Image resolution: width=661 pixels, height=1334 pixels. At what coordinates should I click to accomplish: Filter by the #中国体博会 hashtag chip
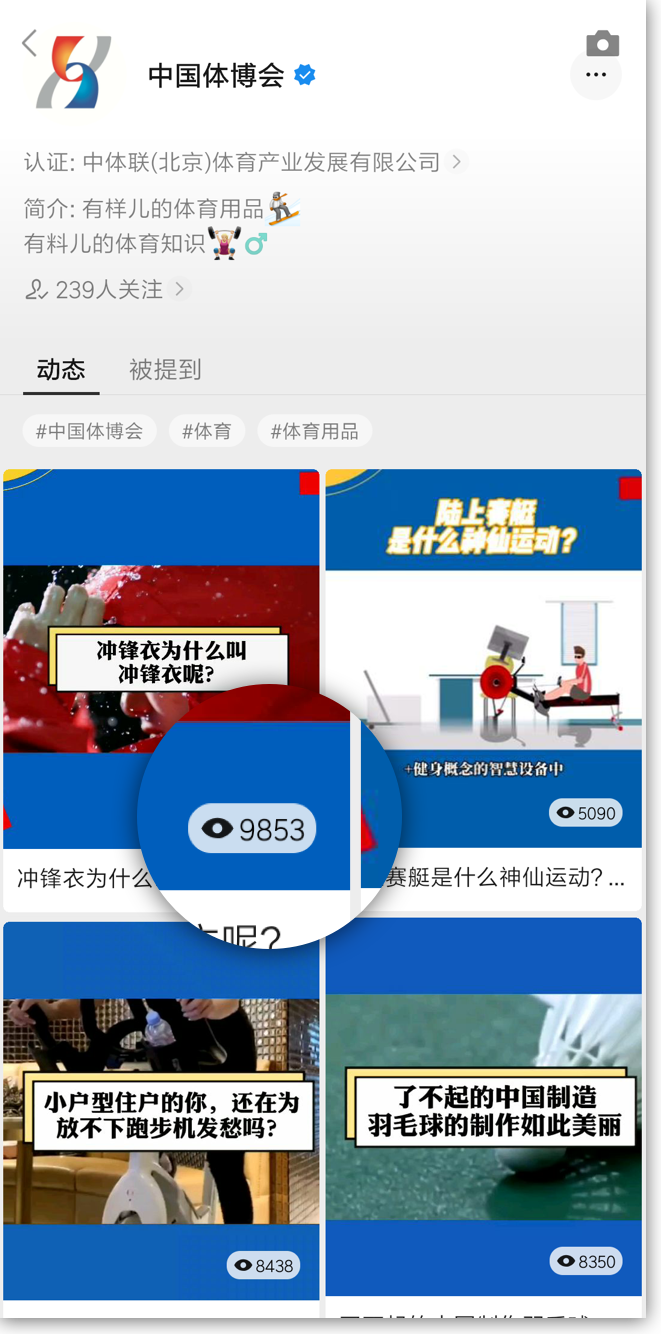(90, 431)
